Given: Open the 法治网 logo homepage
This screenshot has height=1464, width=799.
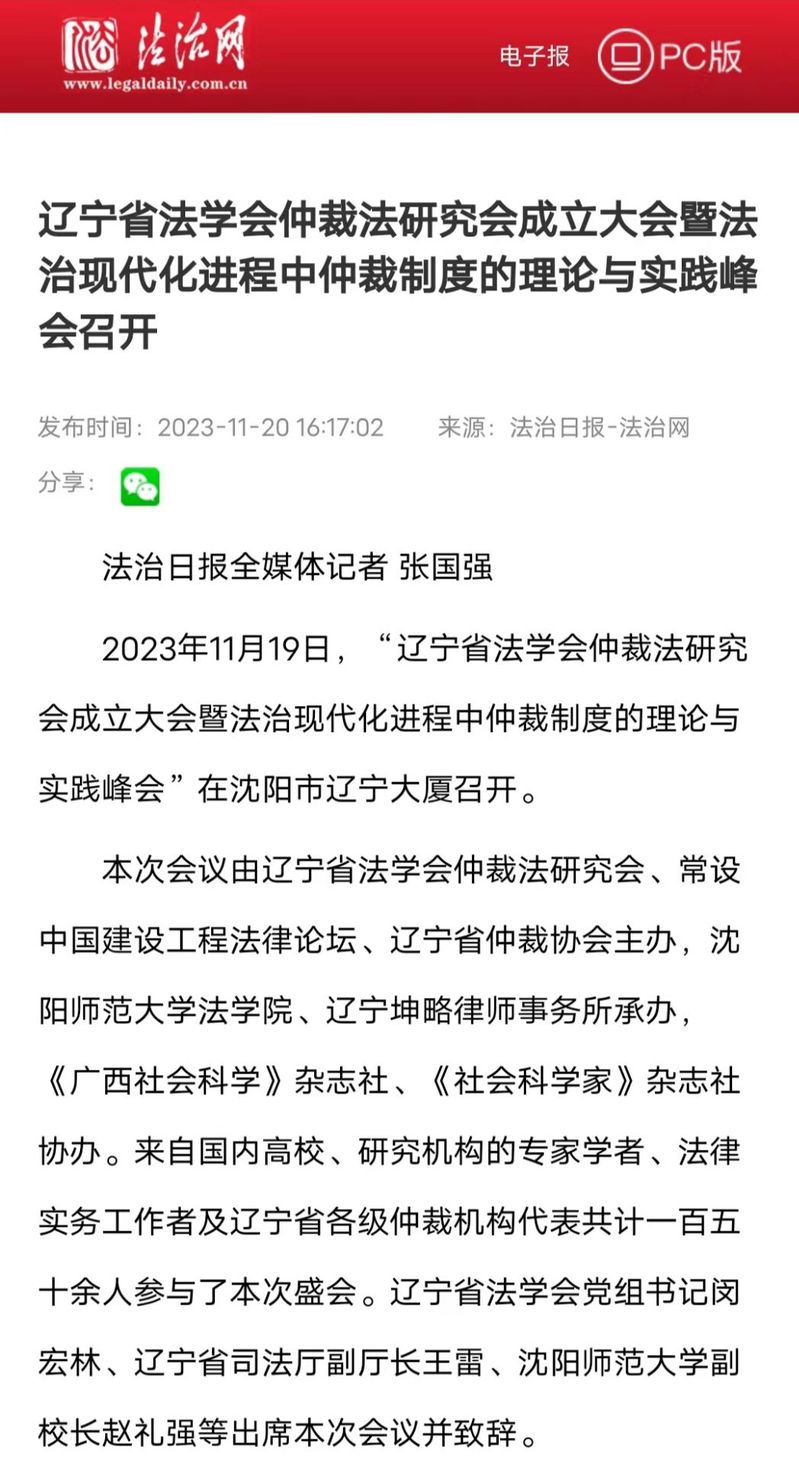Looking at the screenshot, I should pos(156,55).
